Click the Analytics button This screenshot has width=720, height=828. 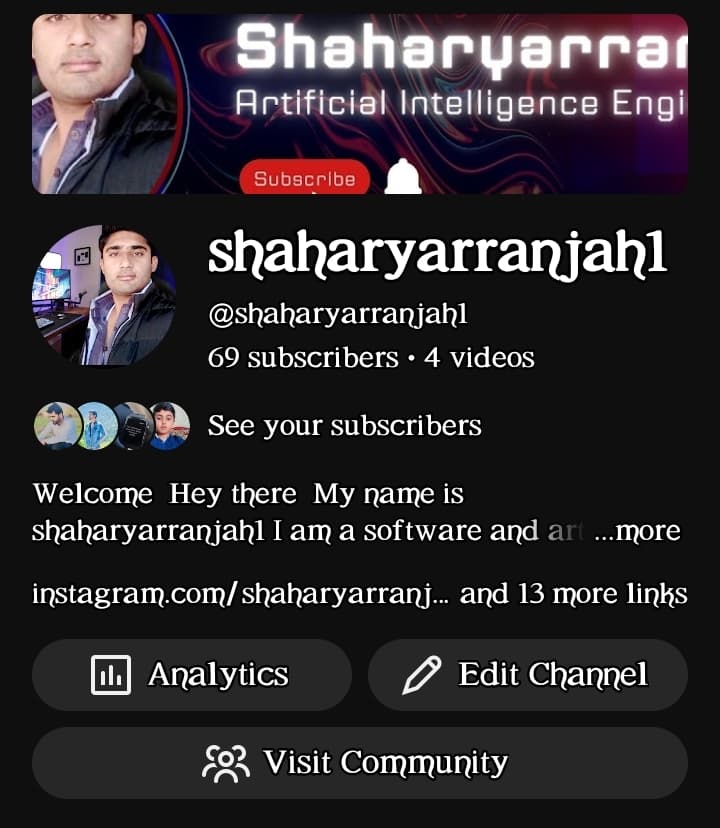[192, 675]
